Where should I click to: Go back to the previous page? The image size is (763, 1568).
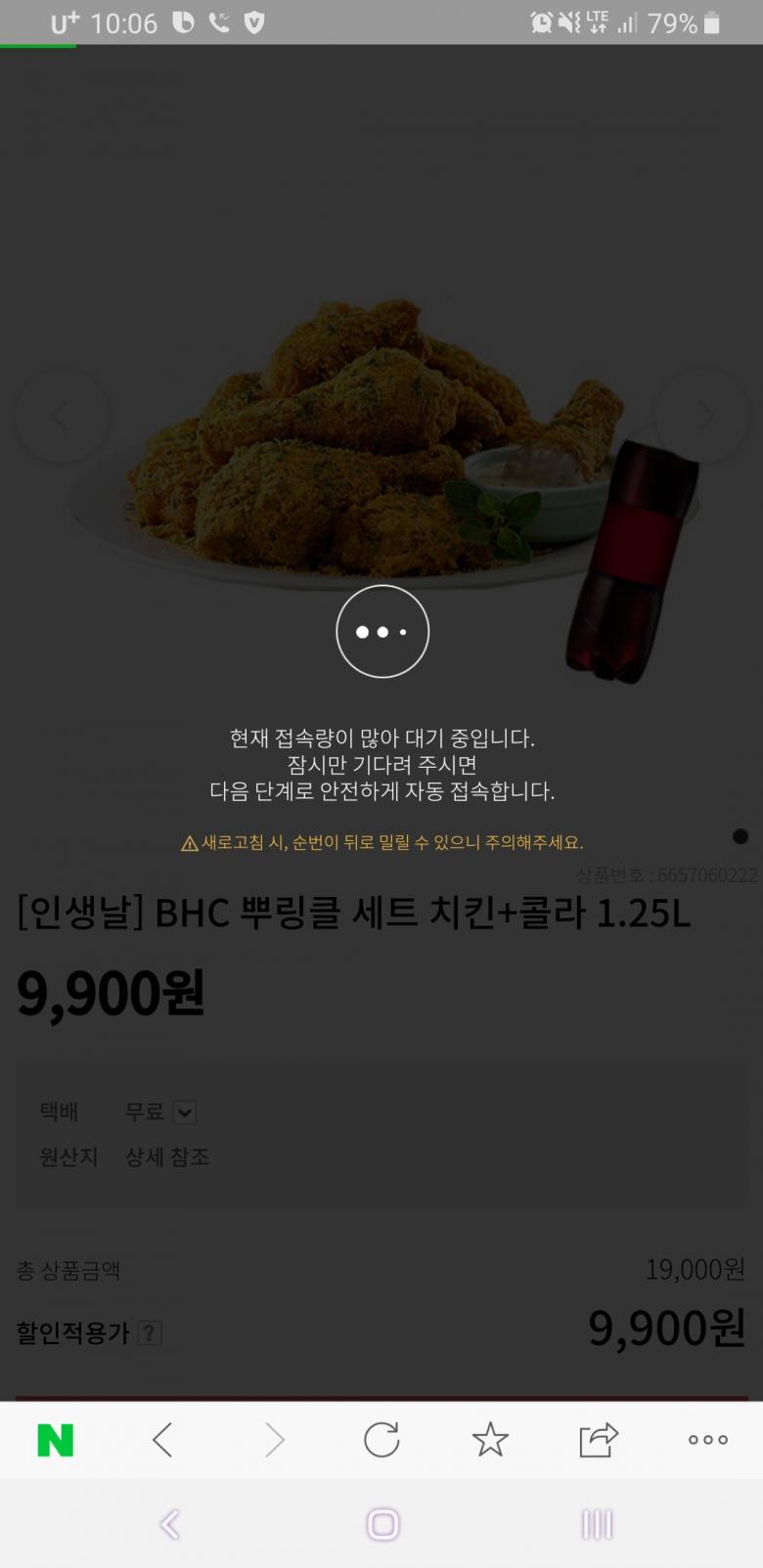pos(163,1440)
